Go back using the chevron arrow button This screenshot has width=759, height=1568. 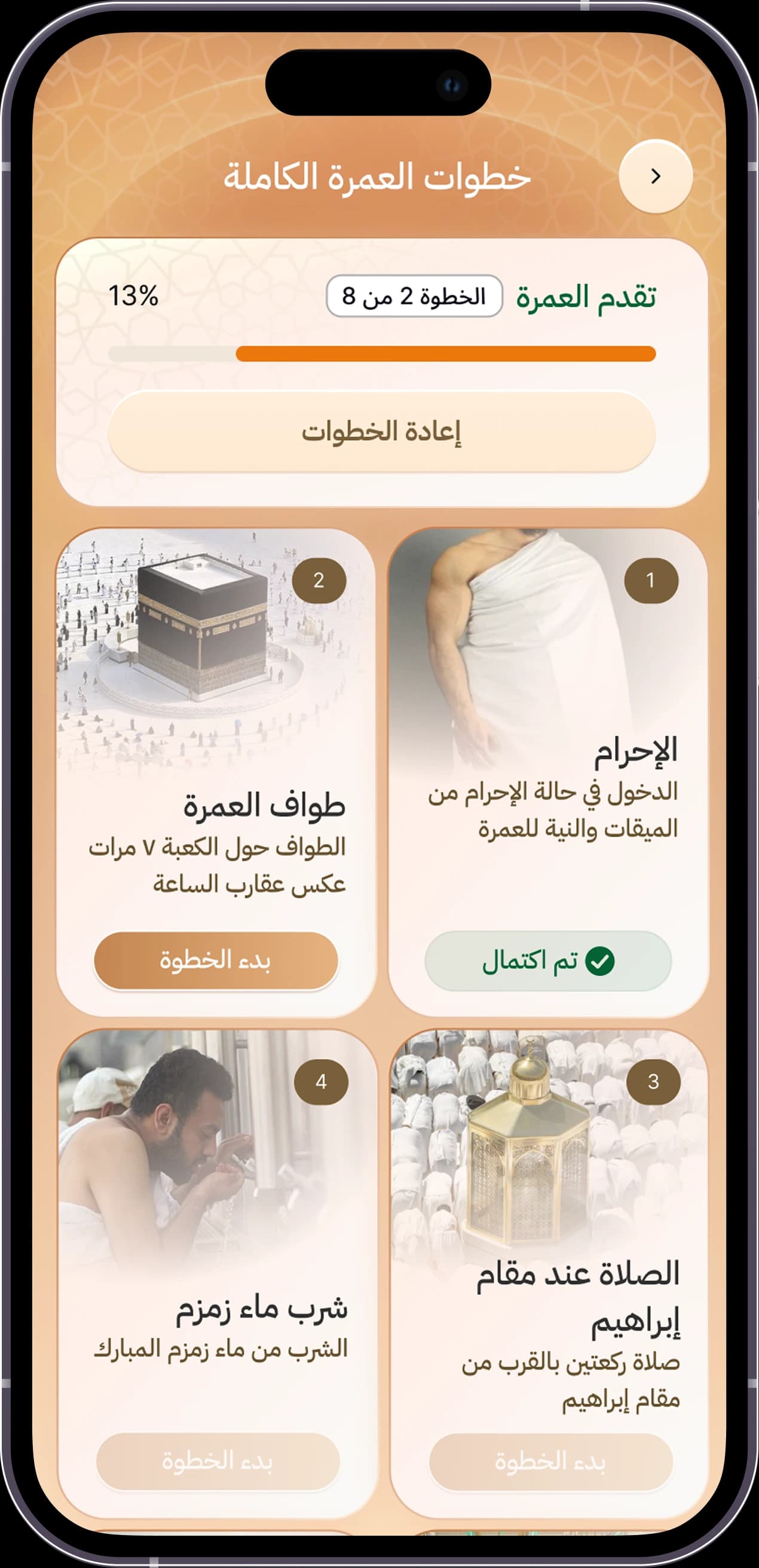click(656, 176)
